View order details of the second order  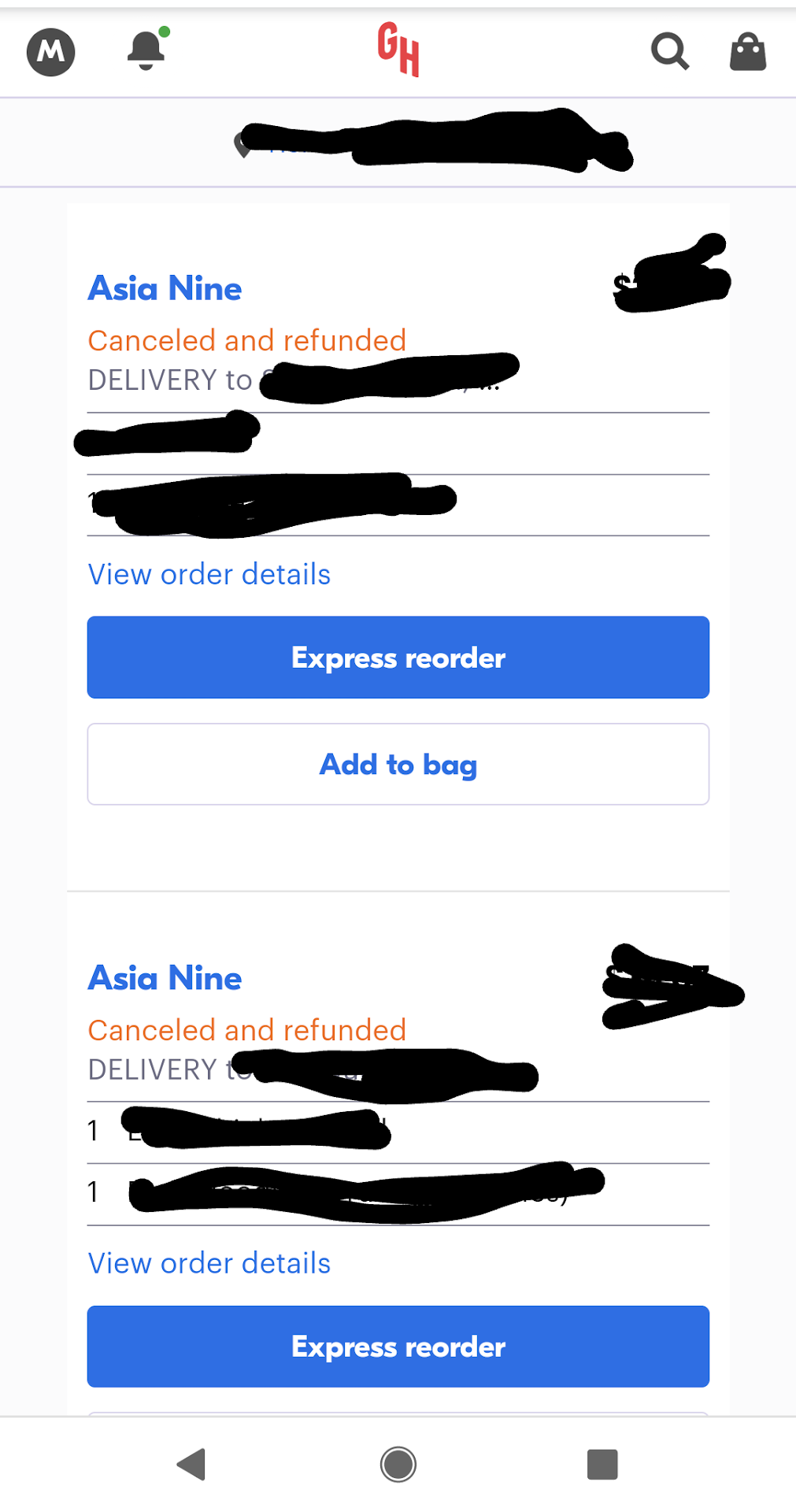[x=209, y=1264]
